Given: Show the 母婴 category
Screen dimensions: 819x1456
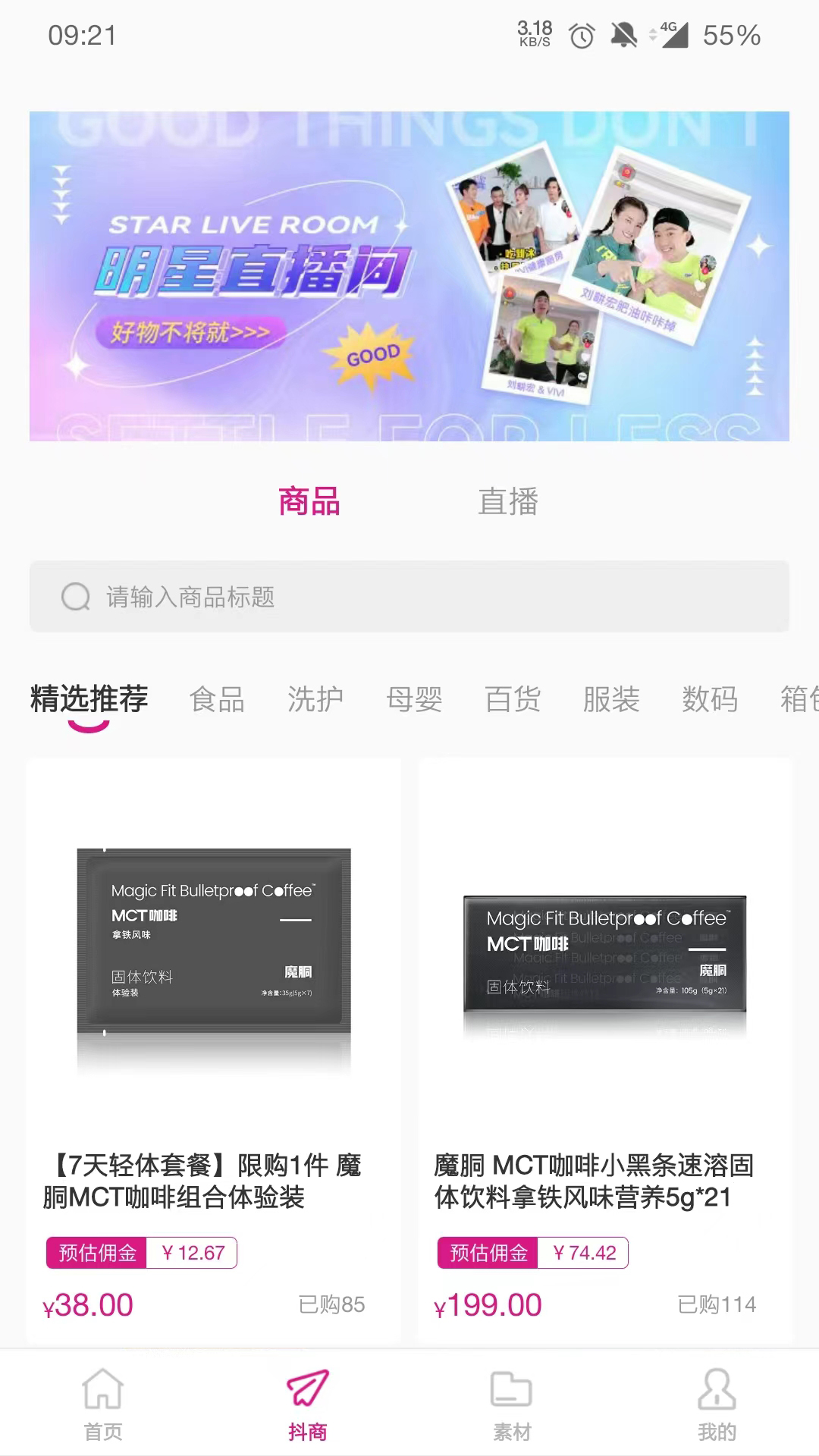Looking at the screenshot, I should click(414, 699).
